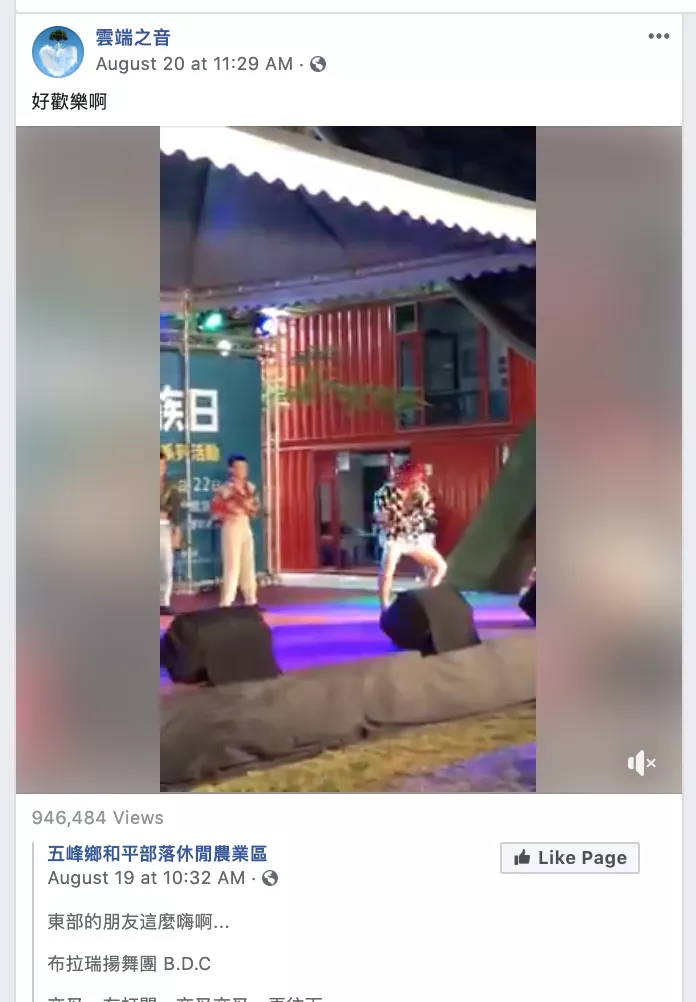Viewport: 696px width, 1002px height.
Task: Open 五峰鄉和平部落休閒農業區 page link
Action: click(x=157, y=853)
